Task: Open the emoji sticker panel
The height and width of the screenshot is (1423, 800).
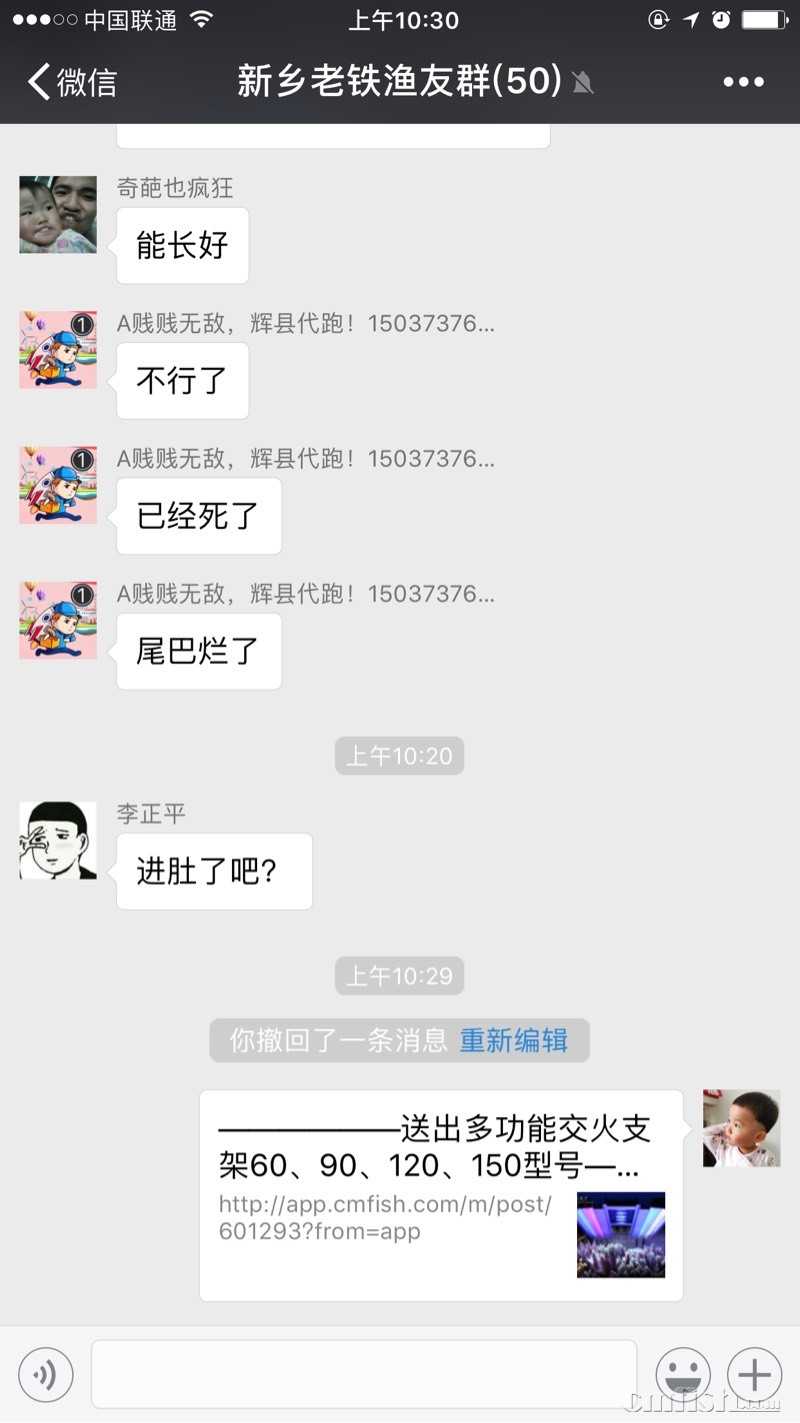Action: 683,1375
